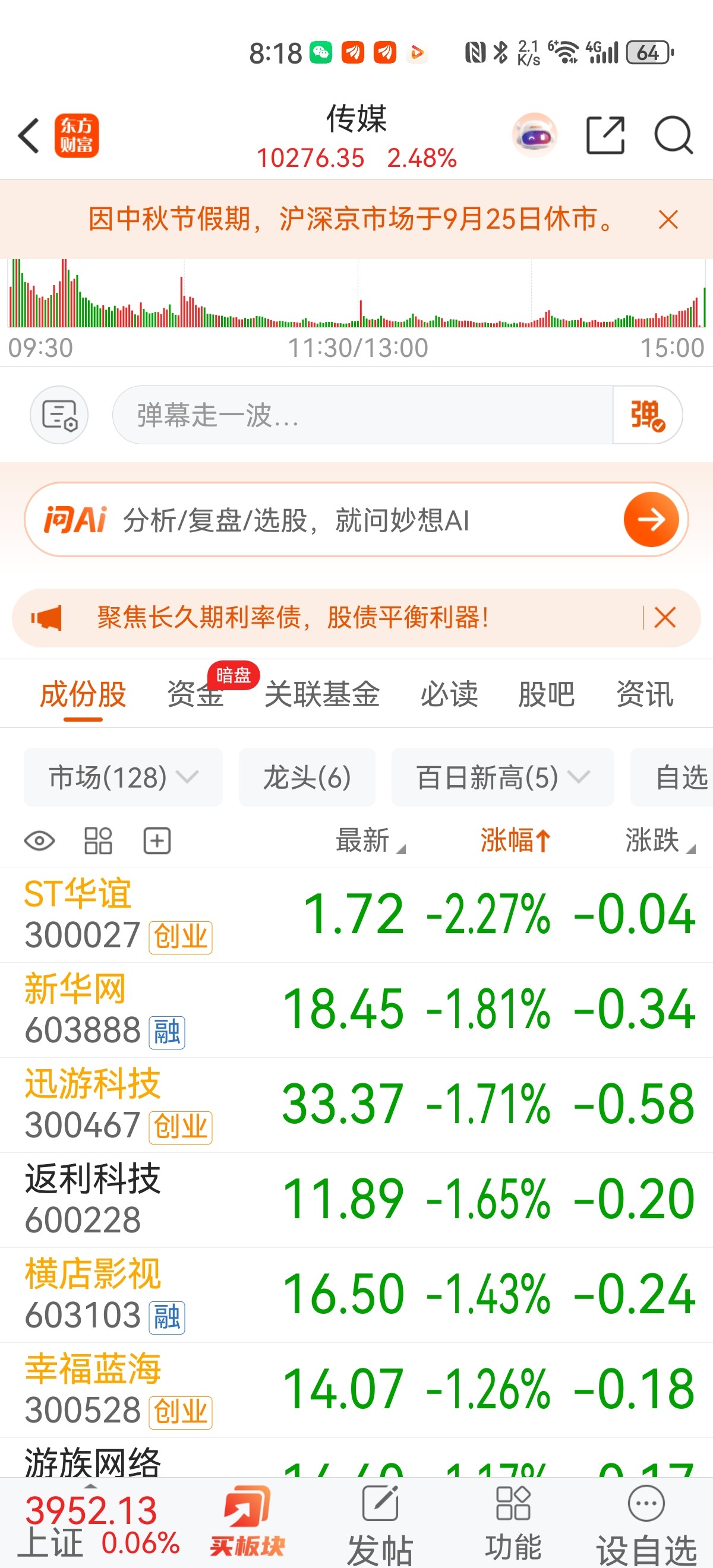Open the share icon in header
713x1568 pixels.
point(605,135)
